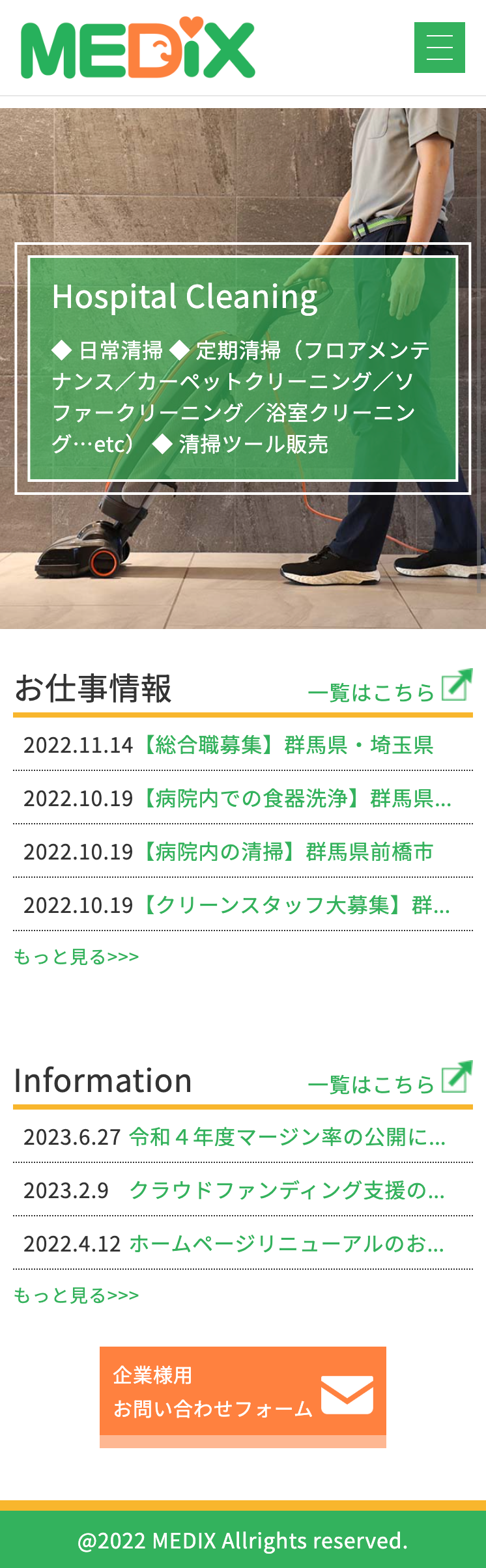The height and width of the screenshot is (1568, 486).
Task: Open the クラウドファンディング支援 notice
Action: pos(287,1190)
